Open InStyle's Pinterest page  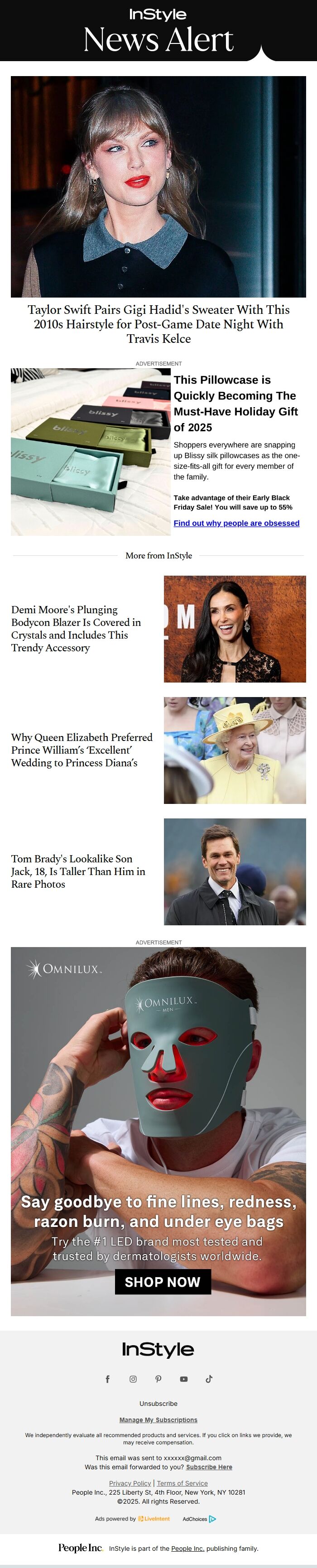click(x=158, y=1379)
